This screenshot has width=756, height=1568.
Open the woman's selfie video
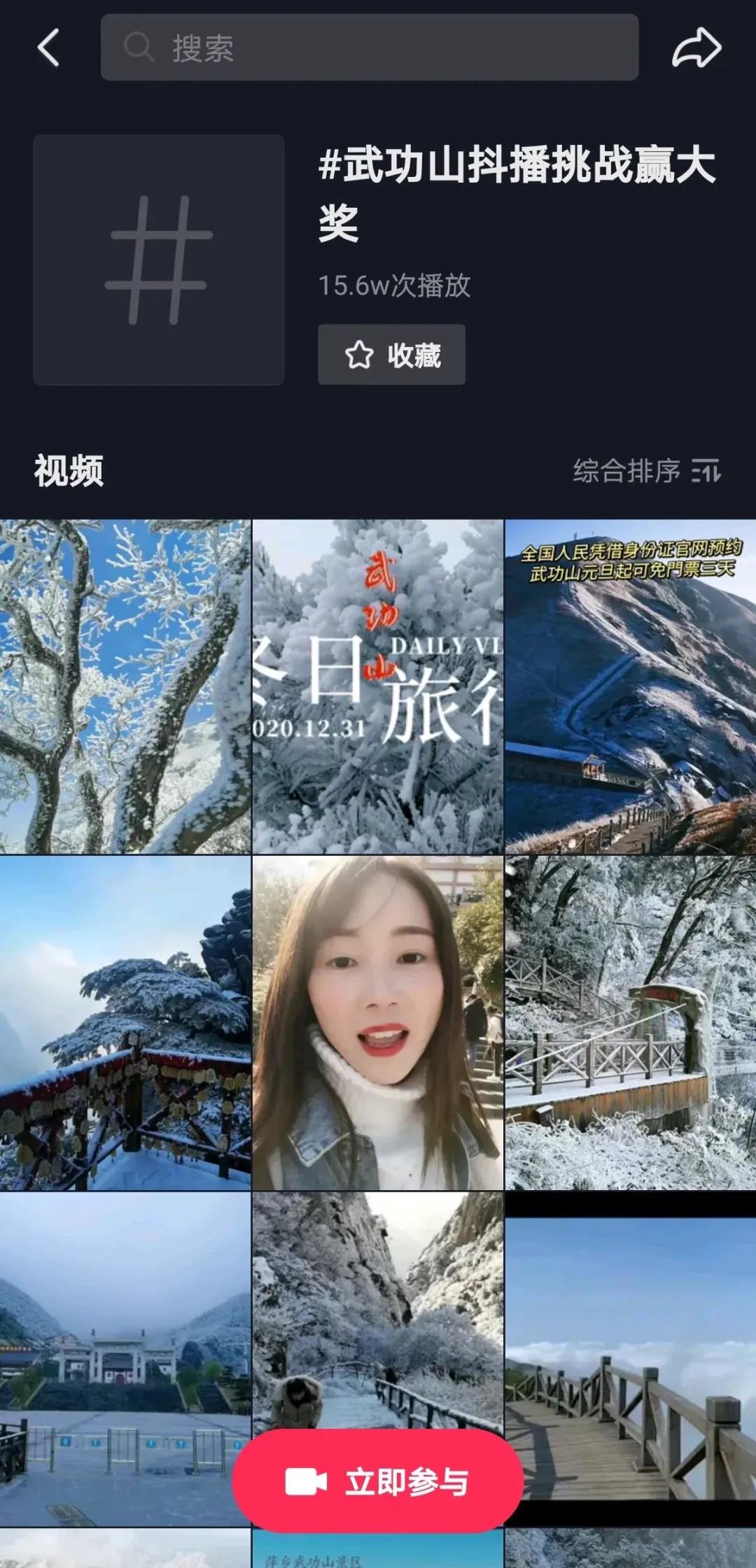coord(378,1022)
